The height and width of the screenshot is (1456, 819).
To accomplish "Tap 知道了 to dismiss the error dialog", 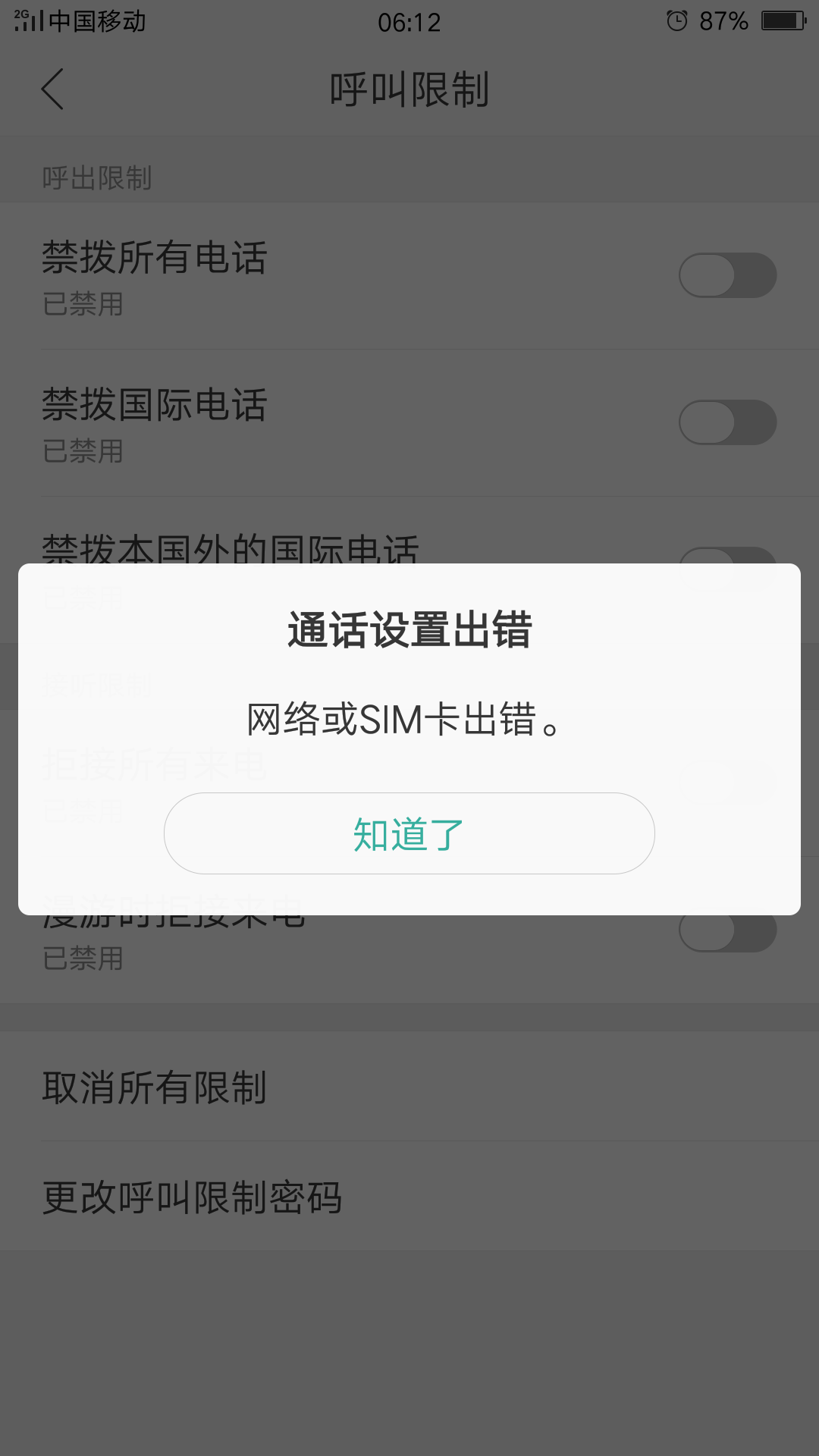I will (409, 833).
